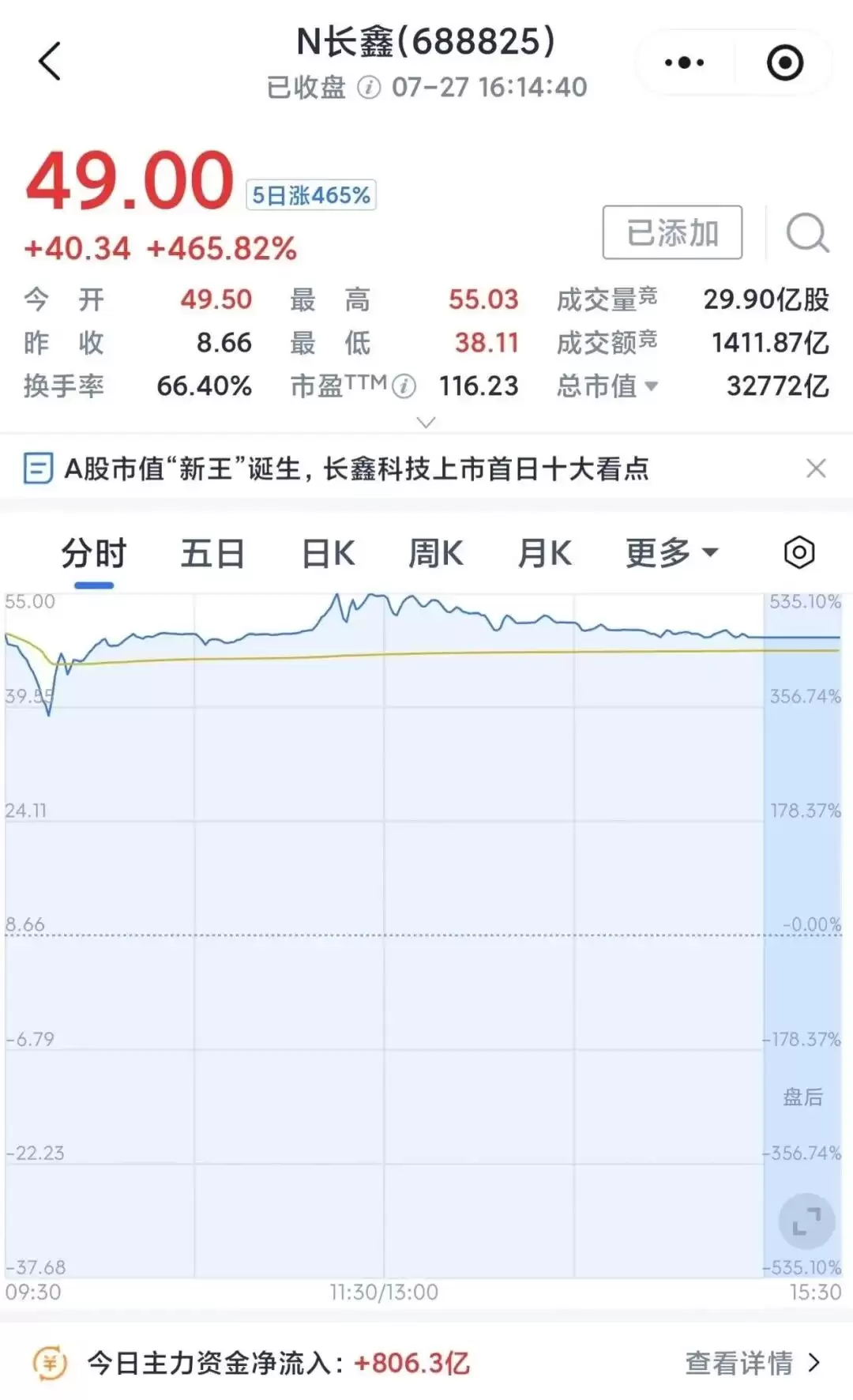The height and width of the screenshot is (1400, 853).
Task: Show the 周K chart
Action: (x=435, y=553)
